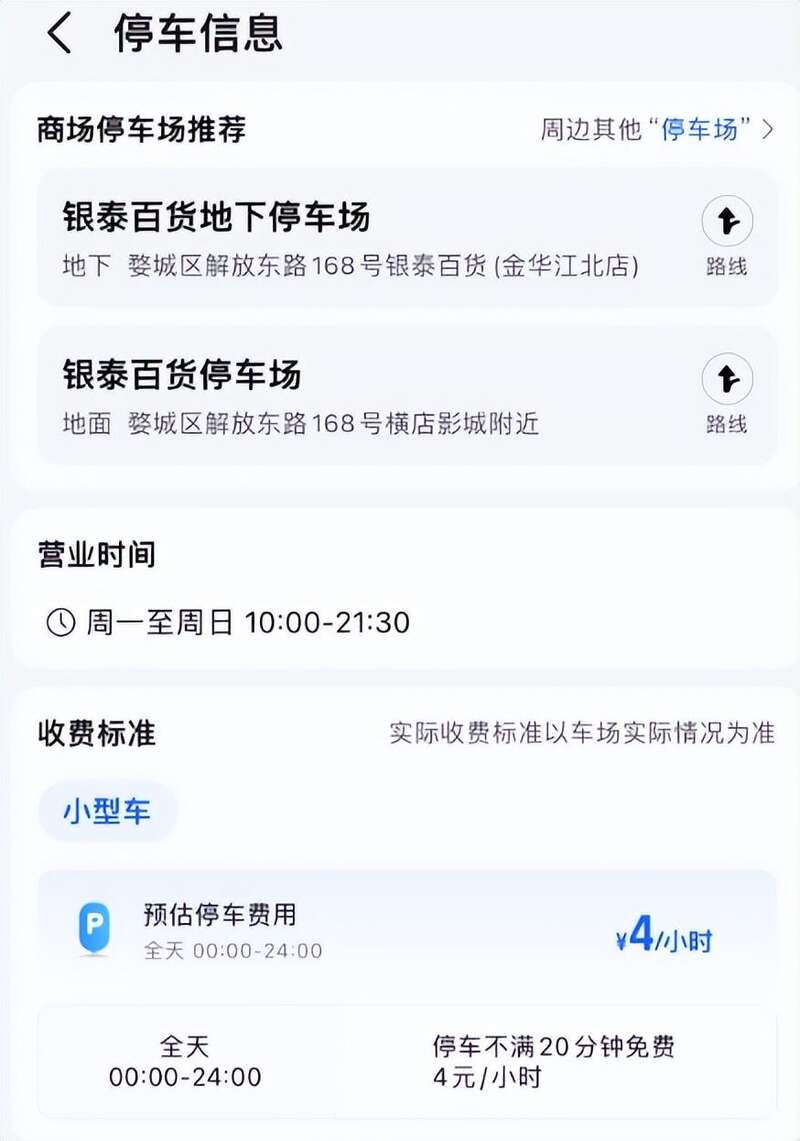Get route to 银泰百货停车场 near 横店影城

[x=727, y=394]
